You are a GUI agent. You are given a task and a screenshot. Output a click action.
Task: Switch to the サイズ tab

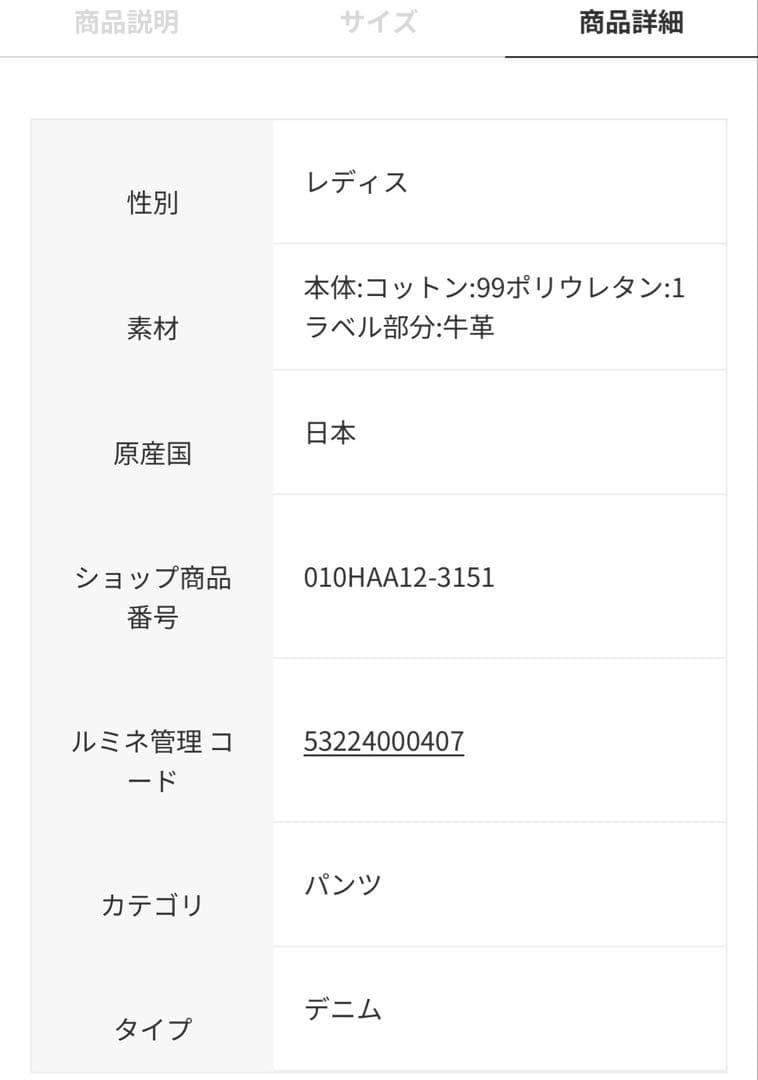[x=378, y=23]
